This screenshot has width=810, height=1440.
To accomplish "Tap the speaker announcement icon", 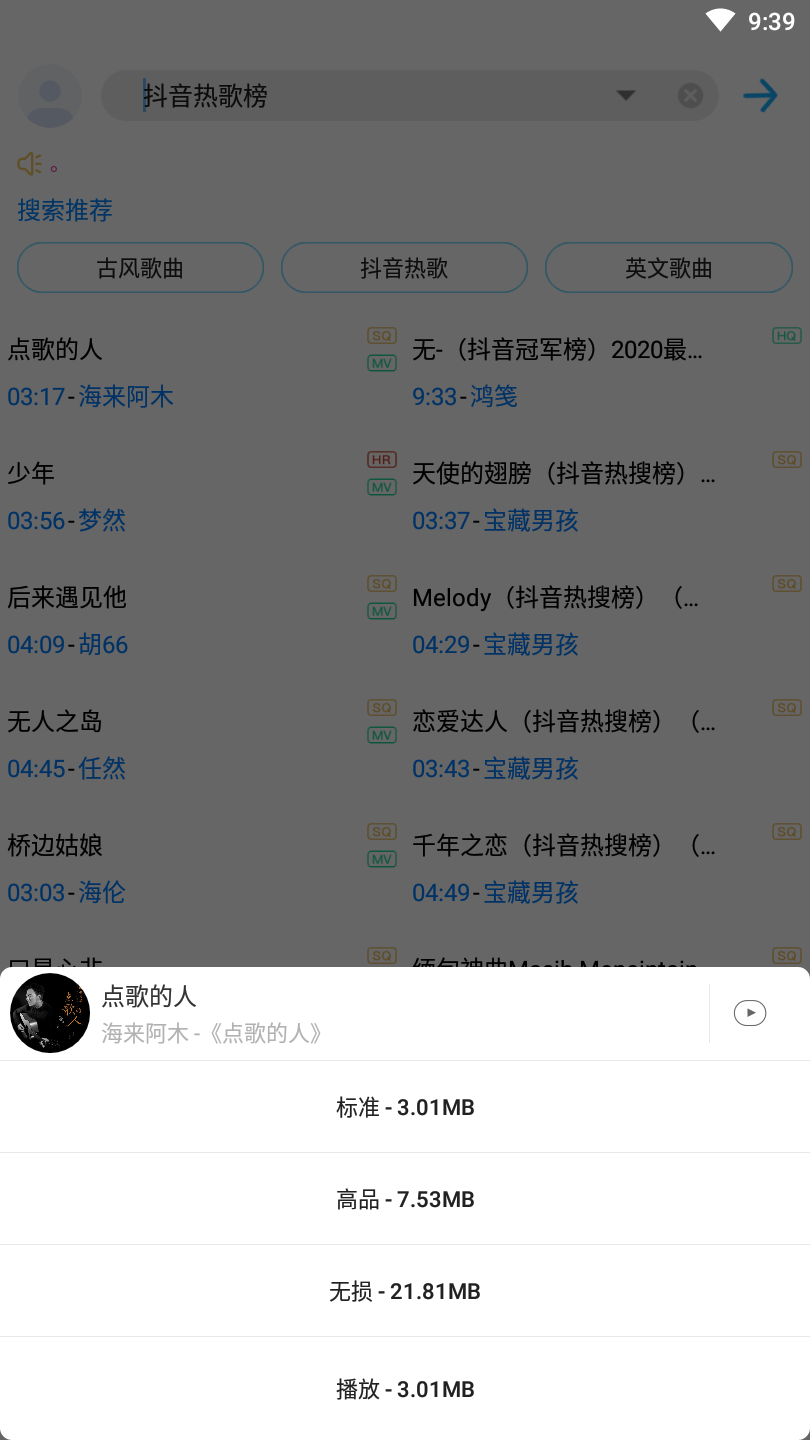I will (30, 164).
